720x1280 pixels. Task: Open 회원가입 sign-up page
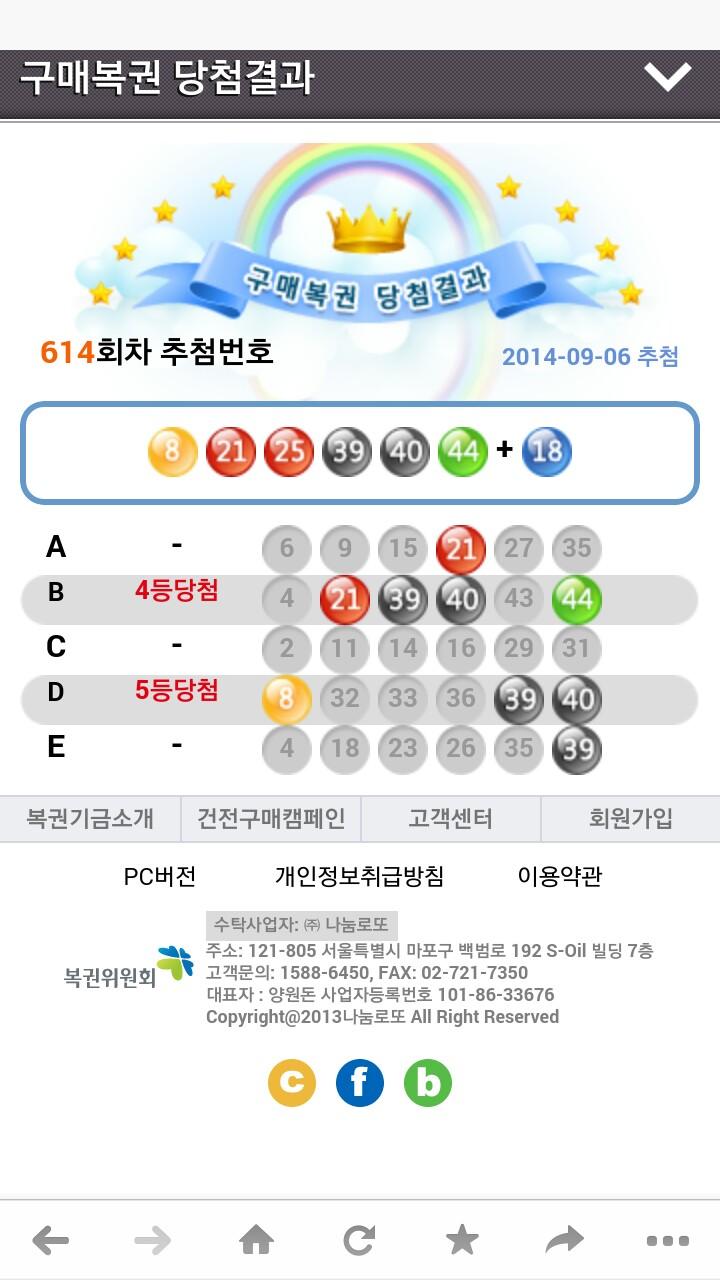(x=630, y=819)
